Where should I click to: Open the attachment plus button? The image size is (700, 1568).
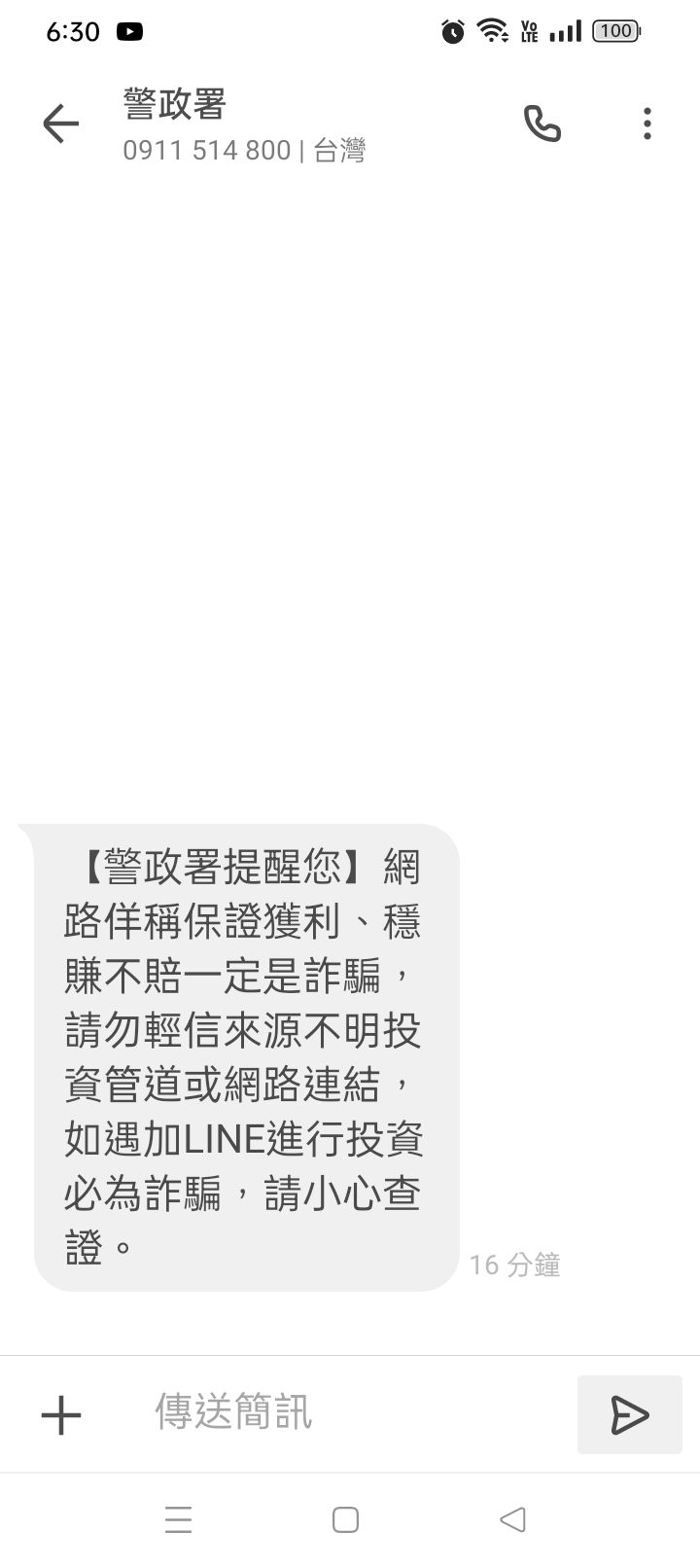point(61,1414)
